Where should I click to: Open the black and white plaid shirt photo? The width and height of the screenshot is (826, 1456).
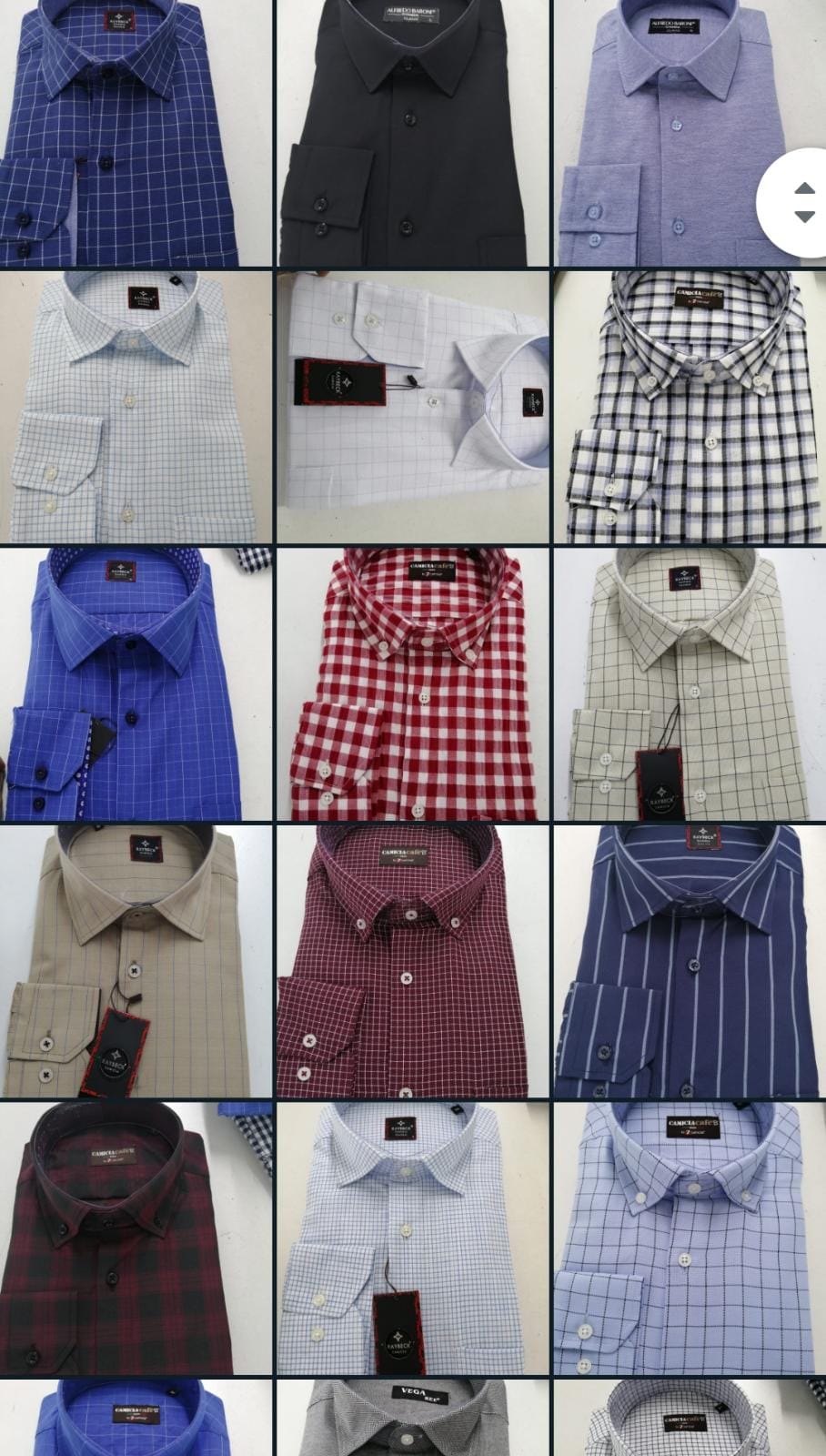(689, 408)
